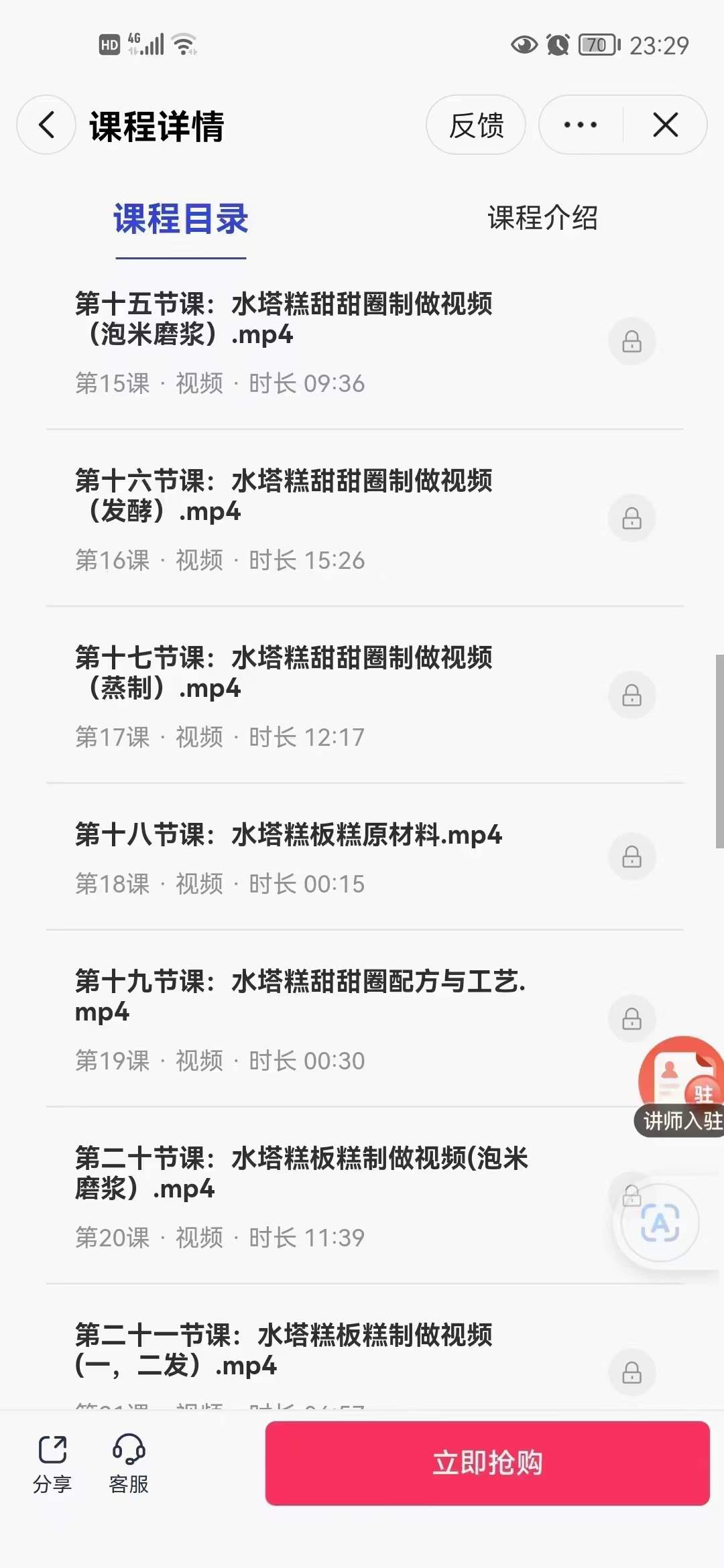Viewport: 724px width, 1568px height.
Task: Toggle the lock on 第十七节课
Action: click(631, 696)
